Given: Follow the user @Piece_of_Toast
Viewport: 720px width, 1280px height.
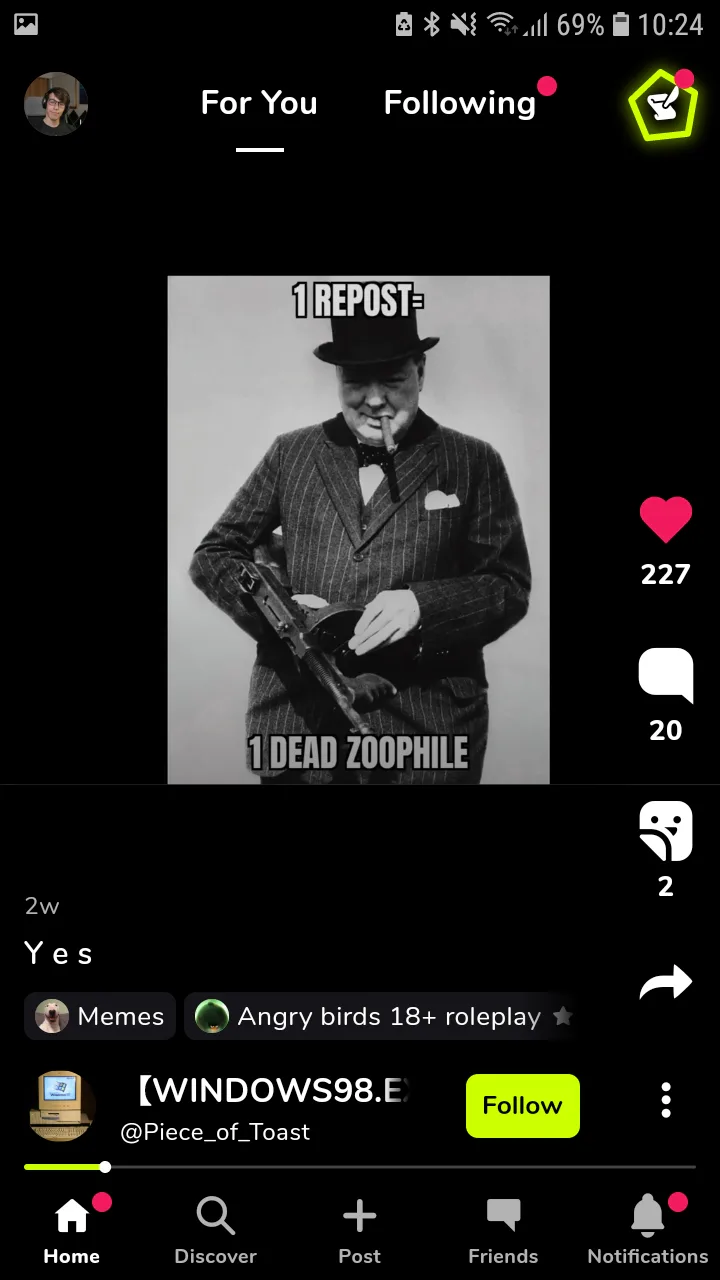Looking at the screenshot, I should point(523,1106).
